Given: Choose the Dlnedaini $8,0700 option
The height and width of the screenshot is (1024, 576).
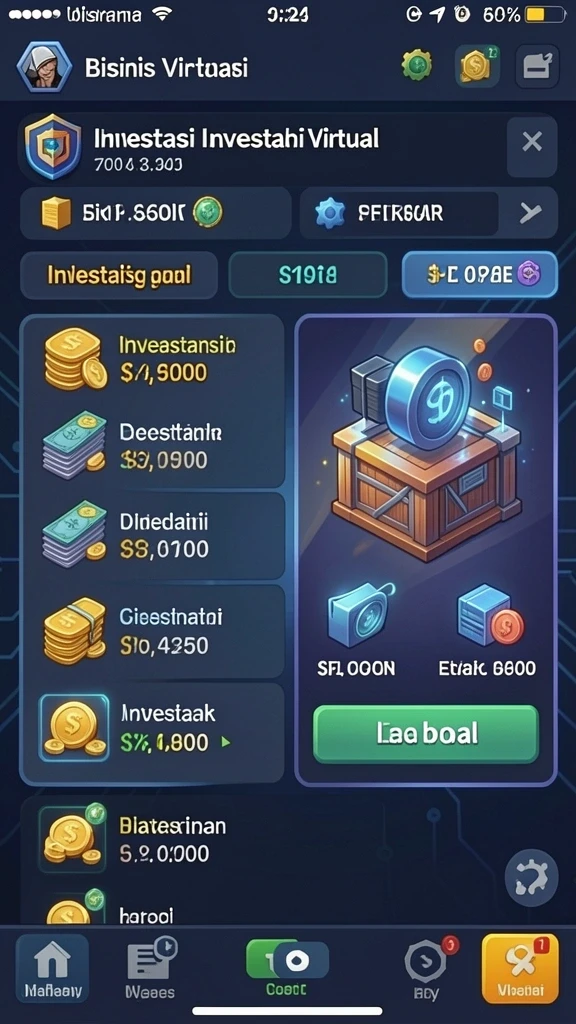Looking at the screenshot, I should click(x=154, y=536).
